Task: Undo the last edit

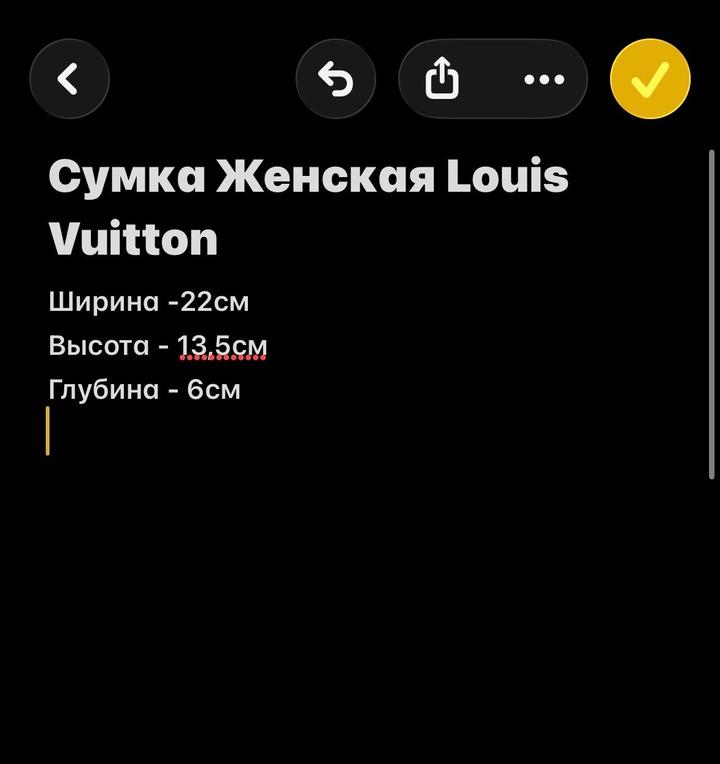Action: pyautogui.click(x=336, y=79)
